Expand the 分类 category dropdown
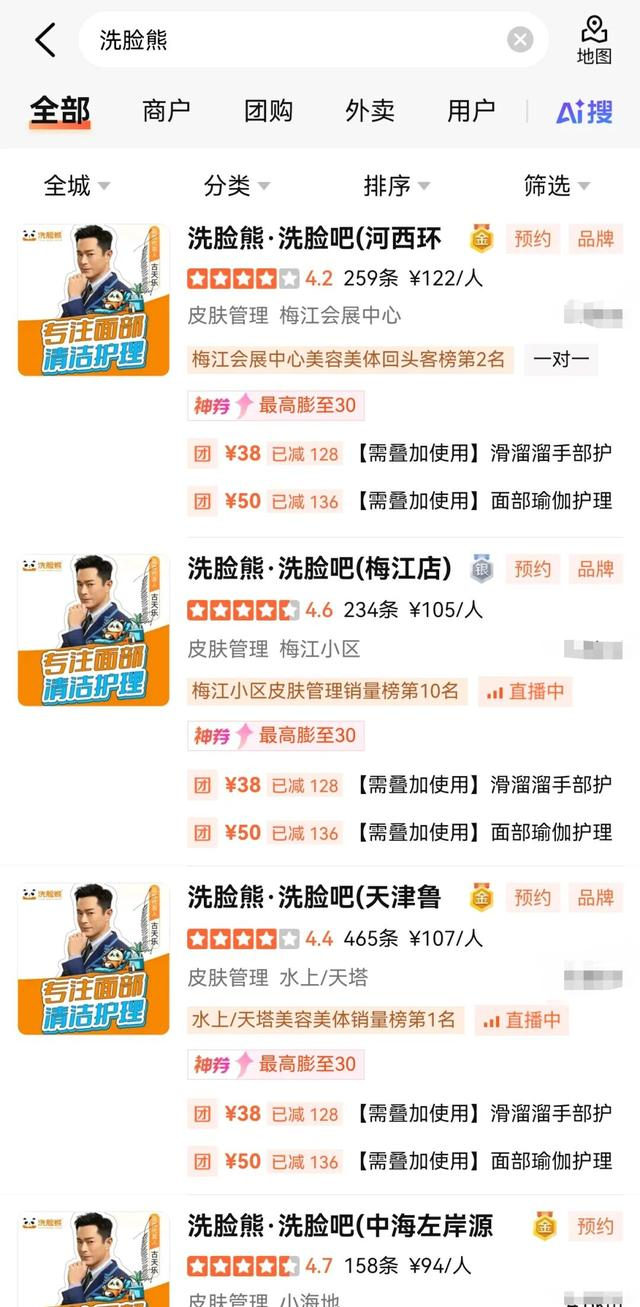The height and width of the screenshot is (1307, 640). 236,186
